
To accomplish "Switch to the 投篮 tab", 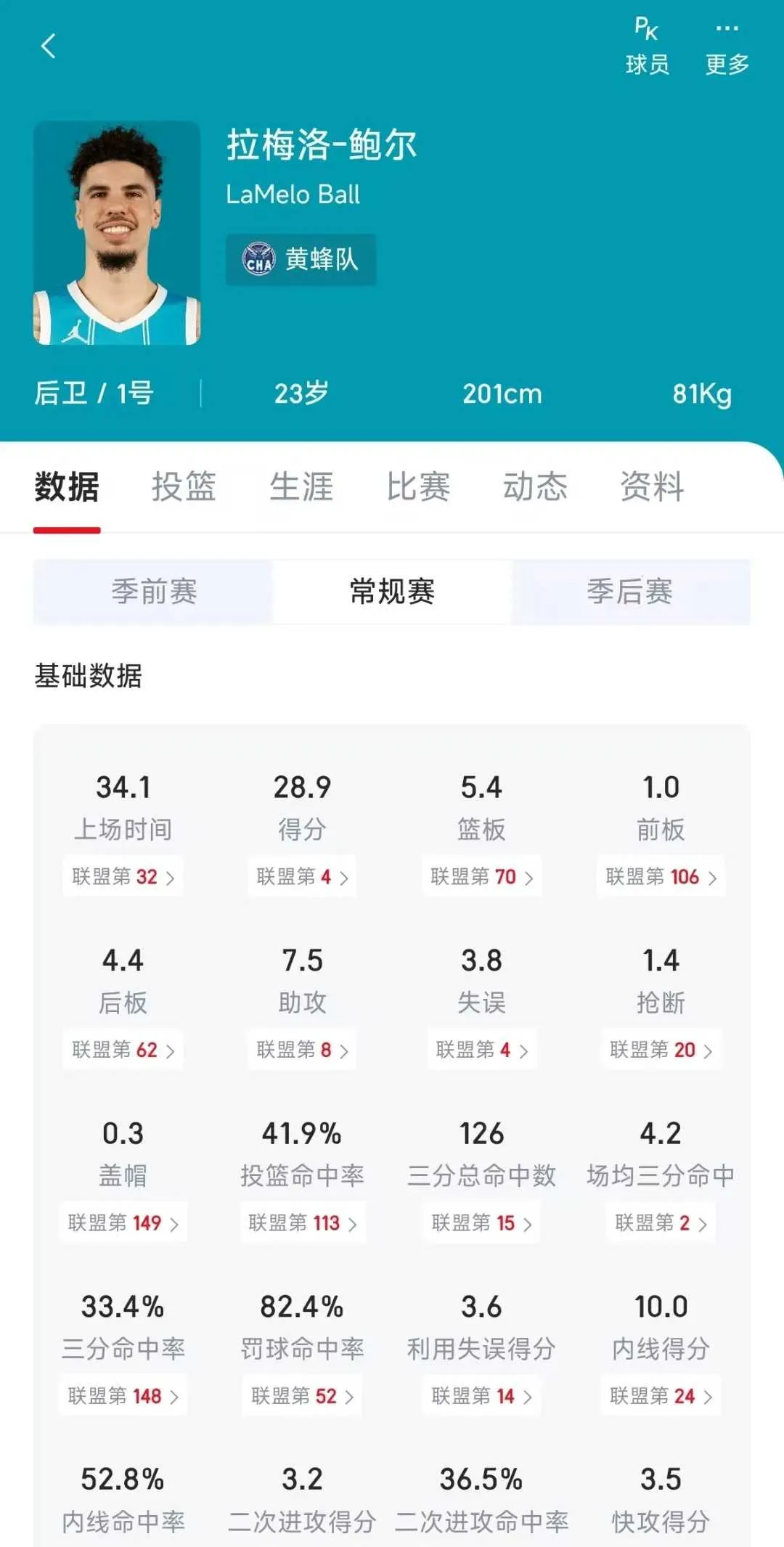I will 184,486.
